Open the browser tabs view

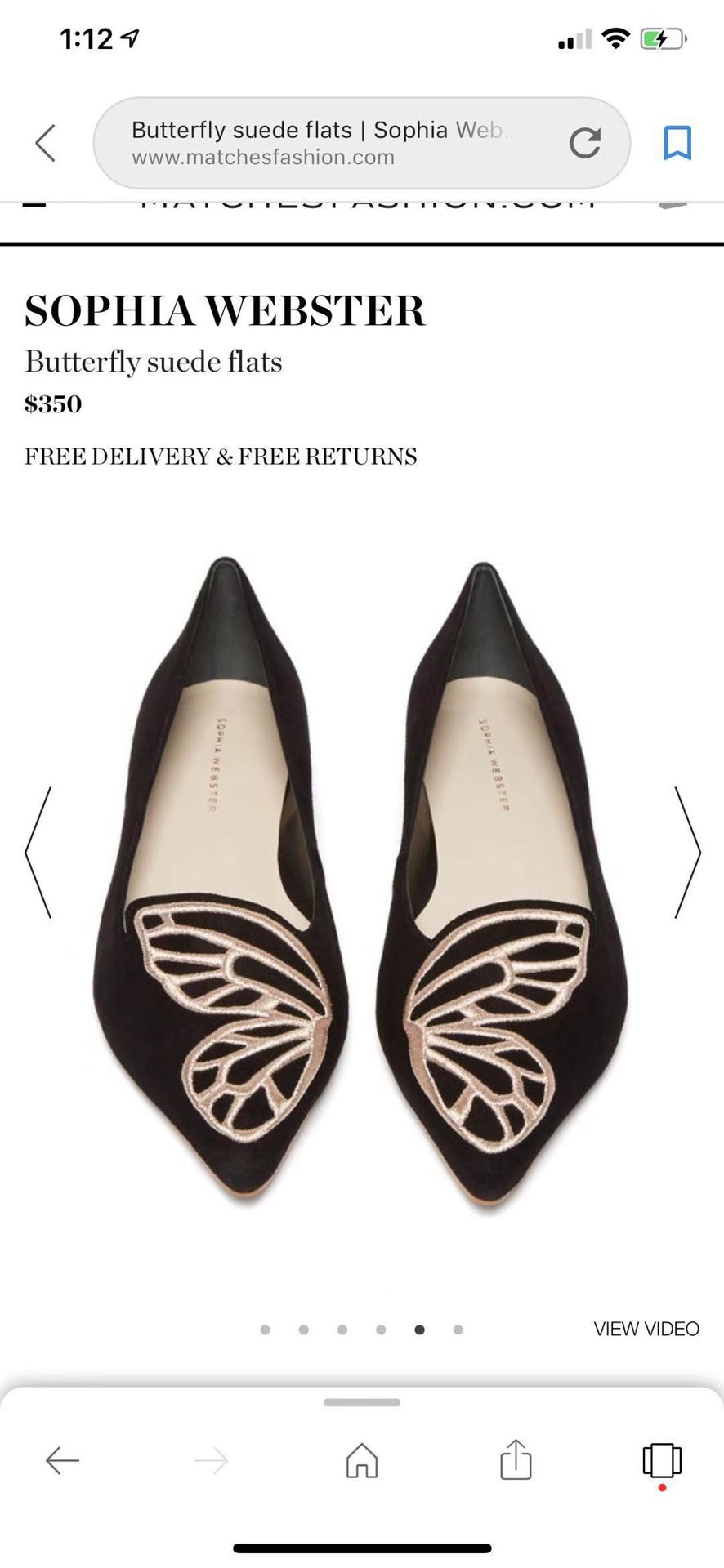(662, 1460)
